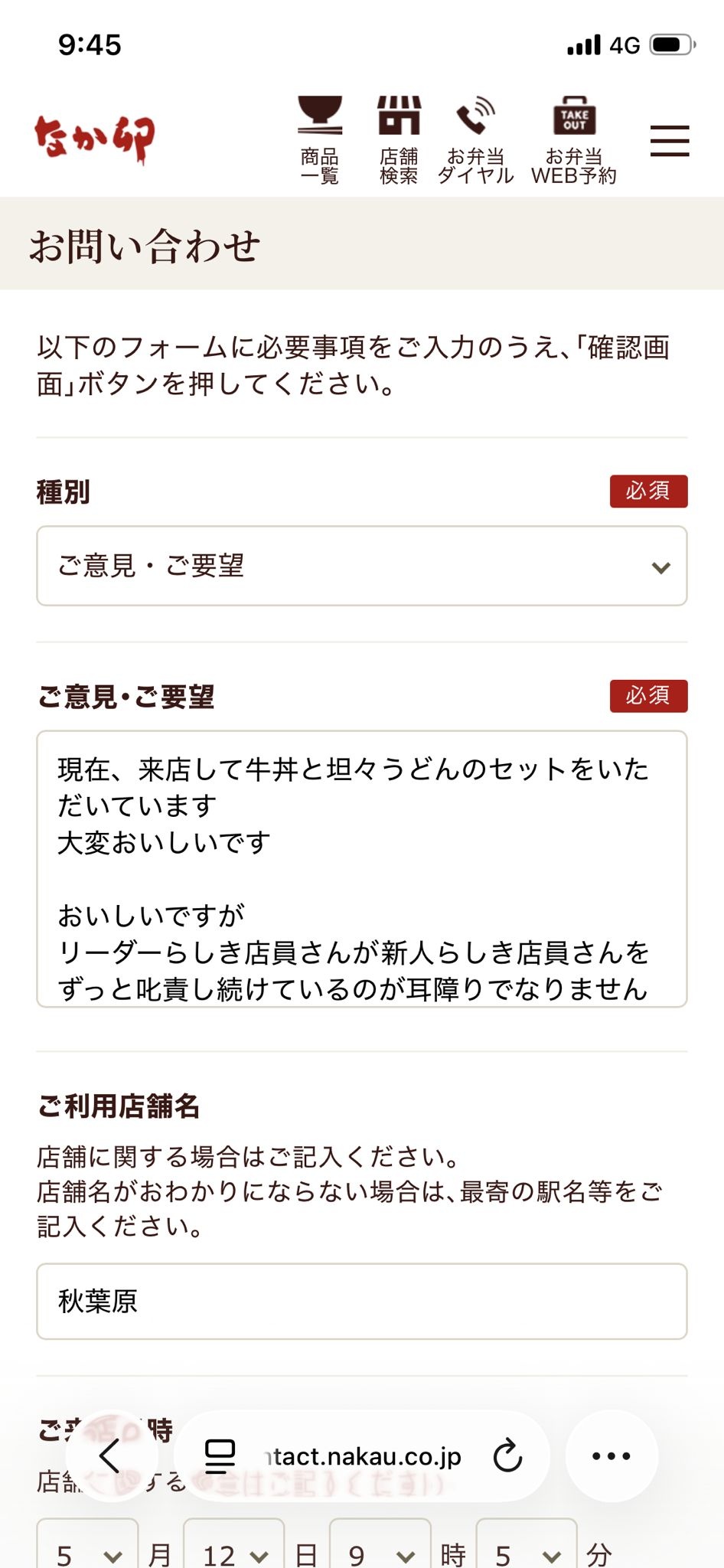Change the hour dropdown showing 9

point(380,1547)
